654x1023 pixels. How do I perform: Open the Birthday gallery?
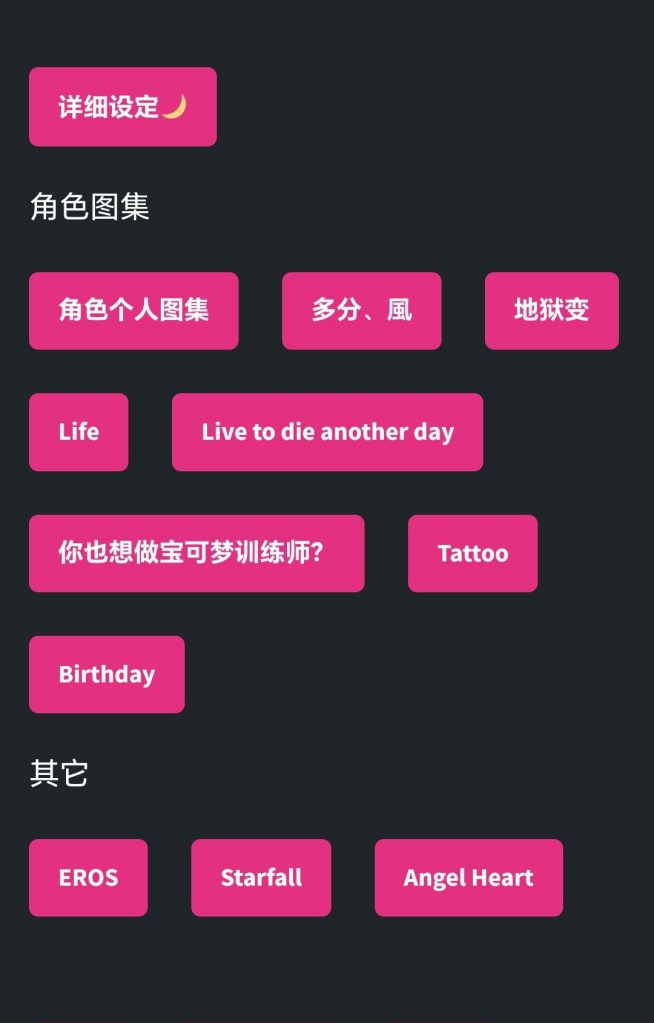click(106, 674)
